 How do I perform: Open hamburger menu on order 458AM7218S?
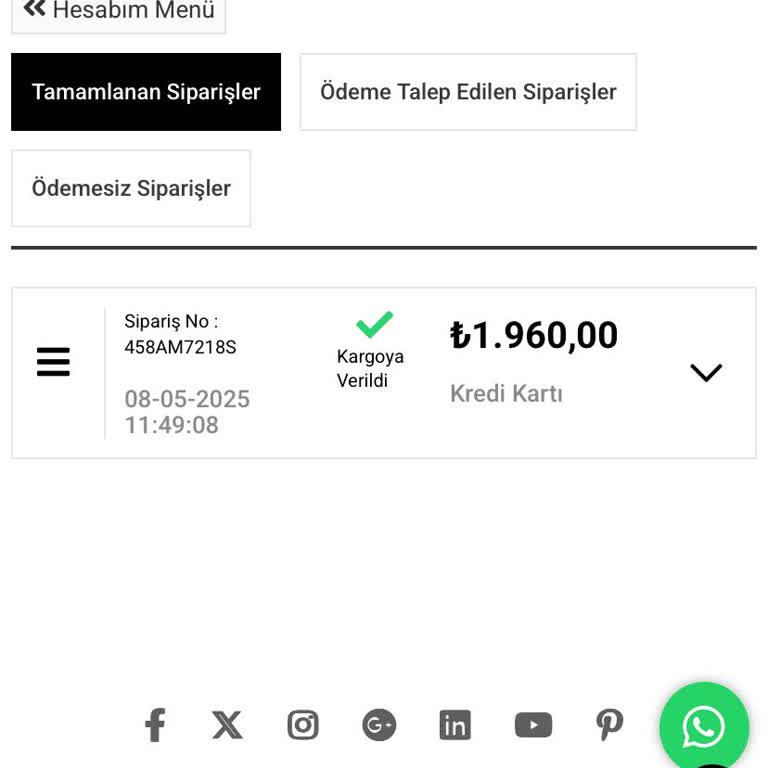click(x=54, y=362)
